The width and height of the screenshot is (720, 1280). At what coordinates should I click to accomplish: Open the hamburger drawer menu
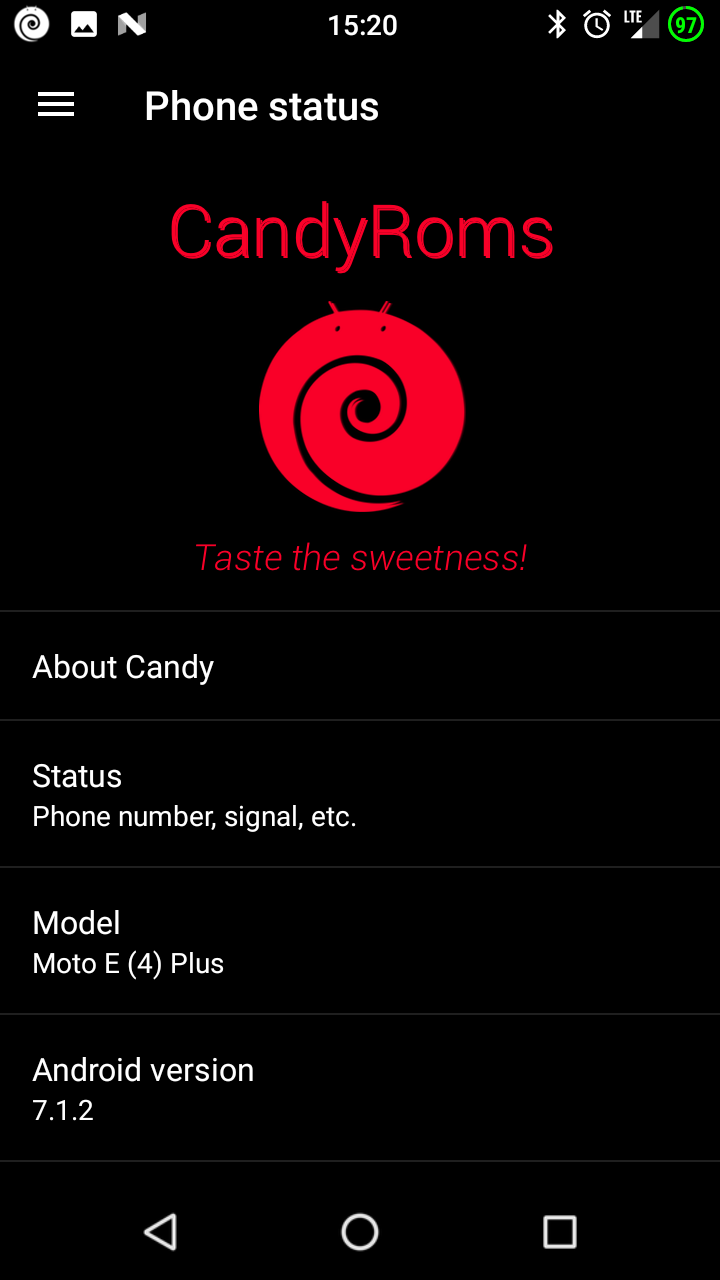(56, 105)
